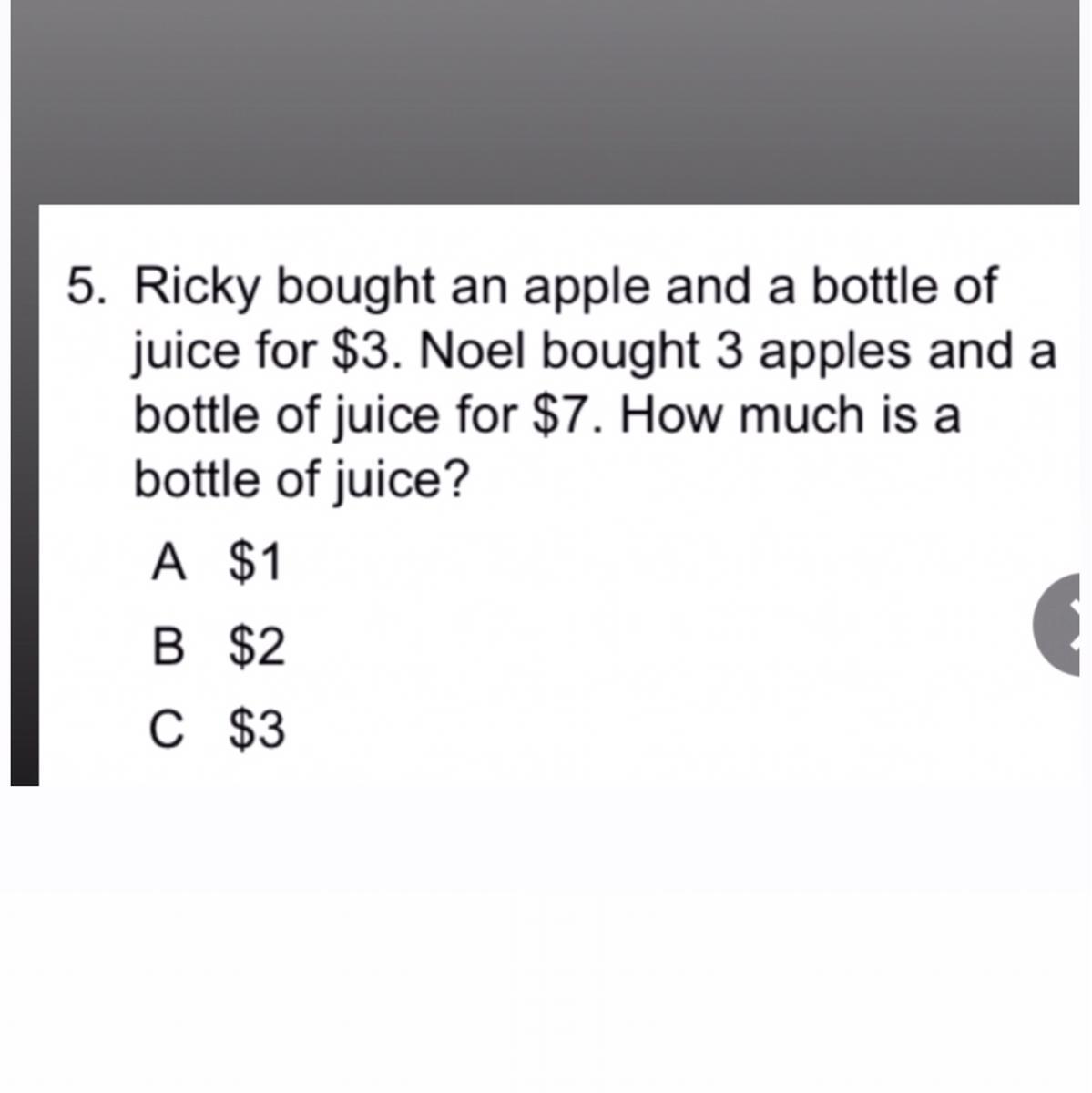This screenshot has width=1092, height=1093.
Task: Tap the next arrow on the right edge
Action: coord(1058,624)
